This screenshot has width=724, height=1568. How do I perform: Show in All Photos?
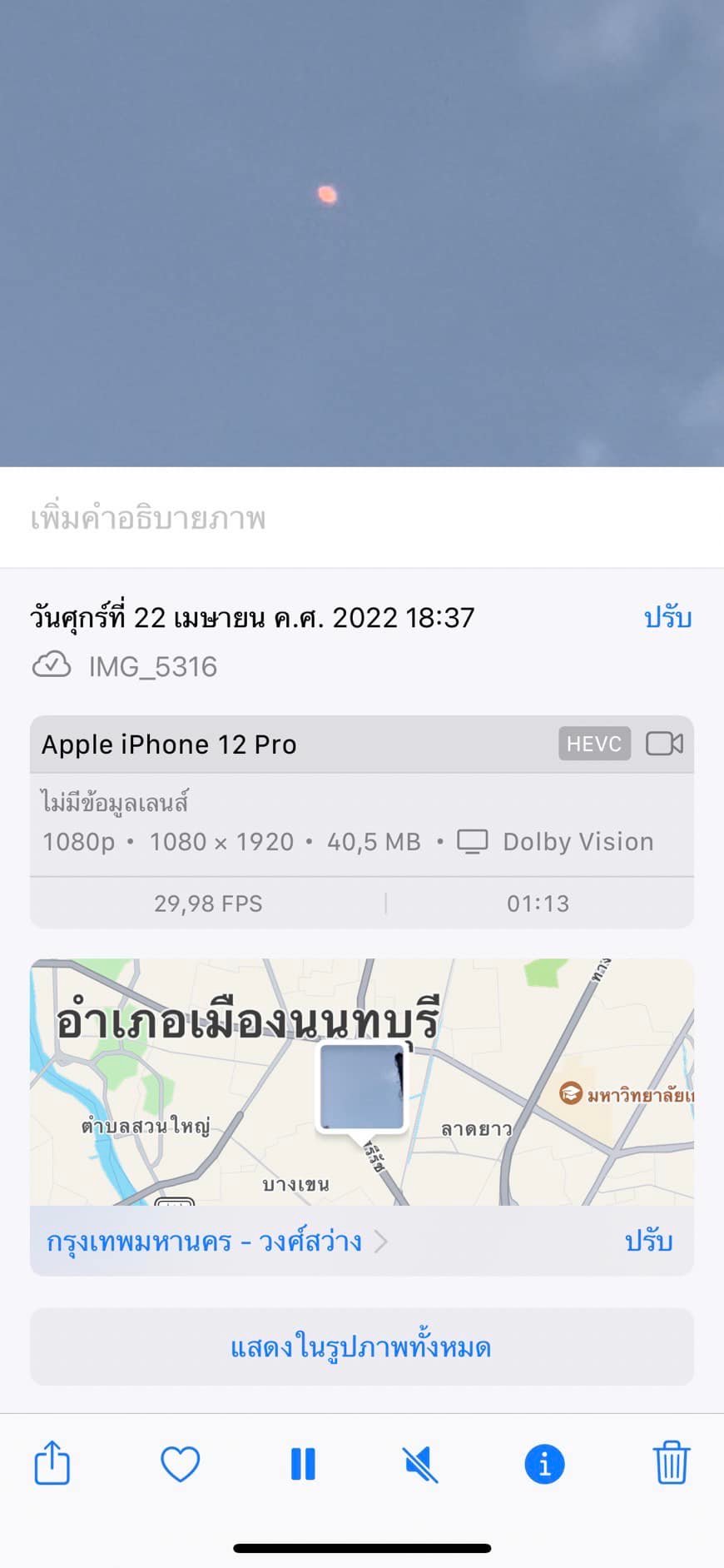361,1346
